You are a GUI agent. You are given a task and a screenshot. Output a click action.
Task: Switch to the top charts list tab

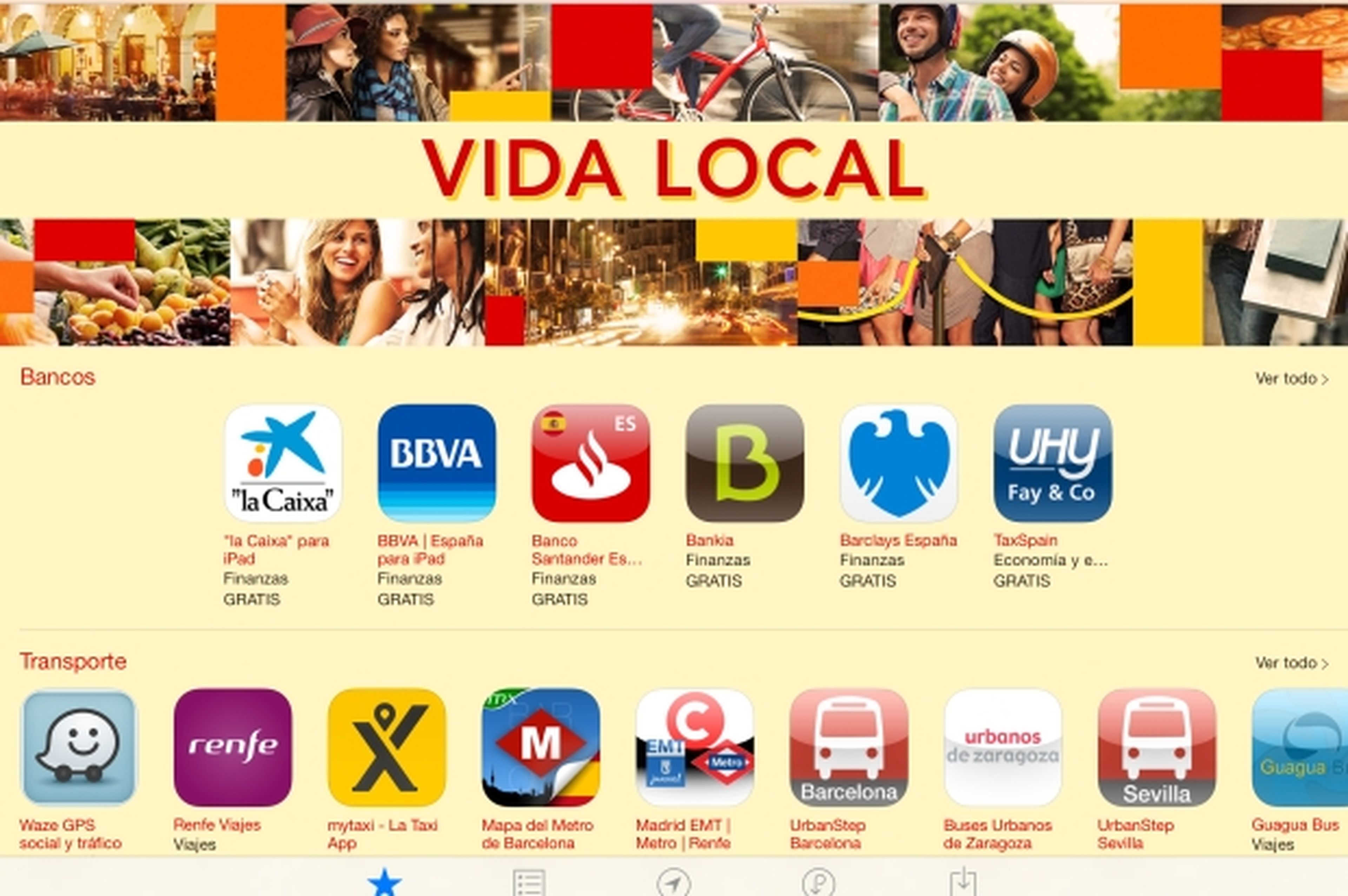coord(529,883)
